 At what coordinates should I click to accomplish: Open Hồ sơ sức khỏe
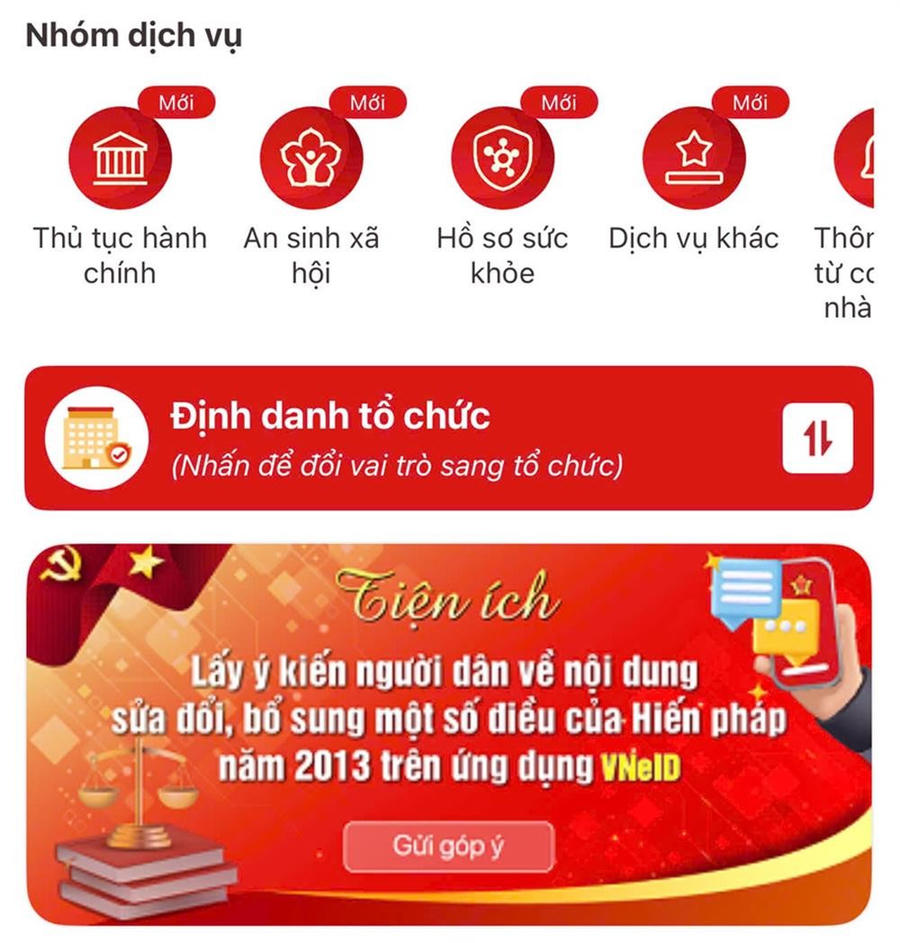502,158
